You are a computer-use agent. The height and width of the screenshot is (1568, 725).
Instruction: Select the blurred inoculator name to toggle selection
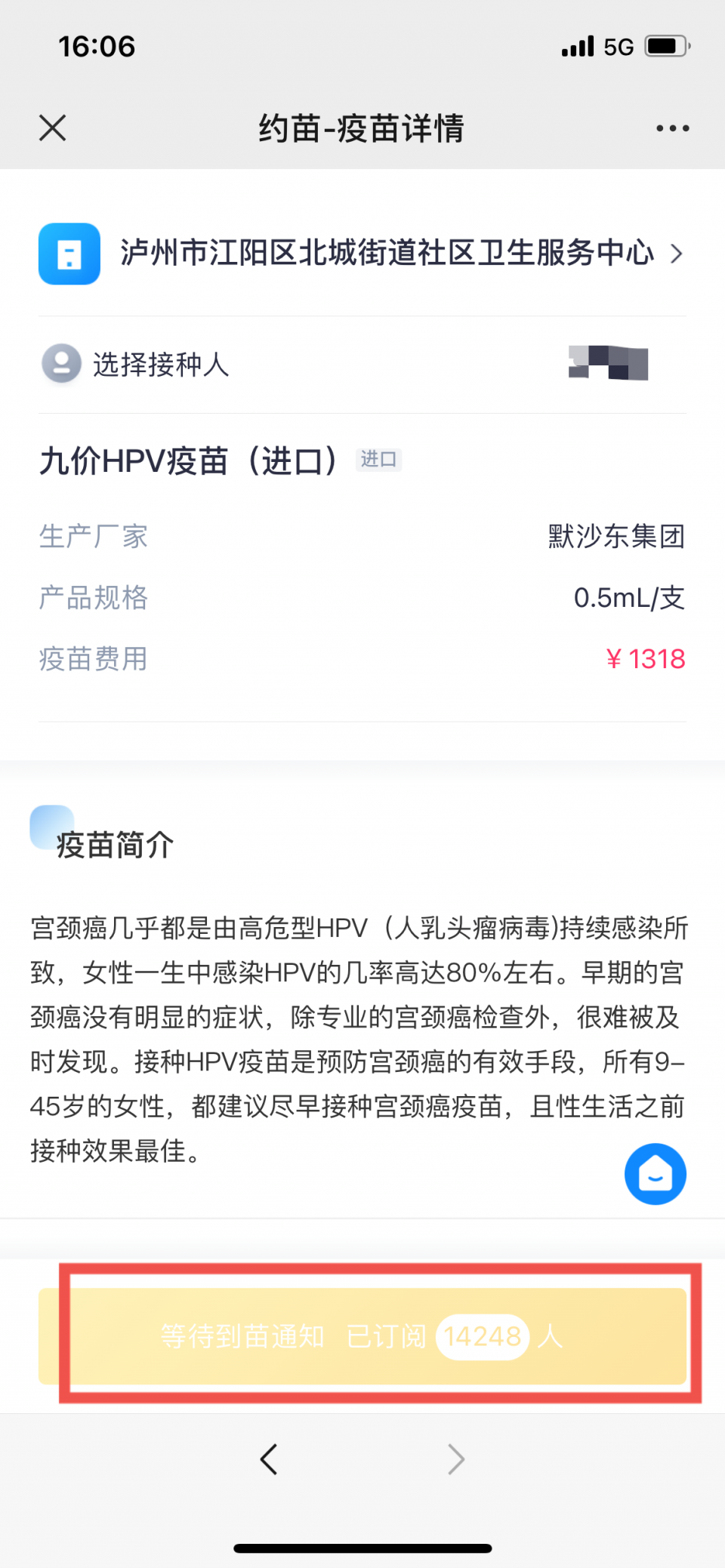pyautogui.click(x=608, y=364)
